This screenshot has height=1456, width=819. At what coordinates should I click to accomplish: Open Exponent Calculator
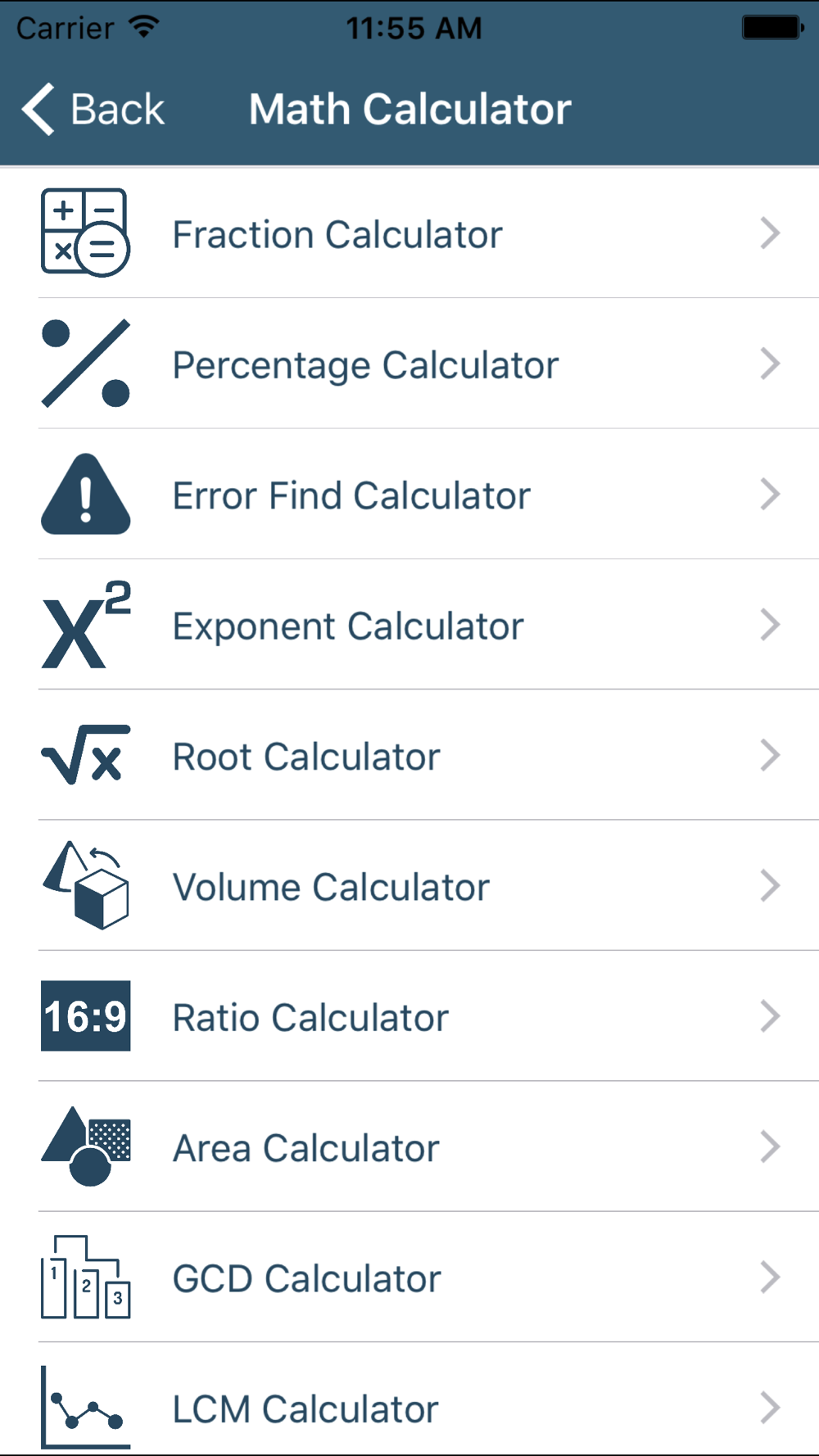click(x=409, y=625)
